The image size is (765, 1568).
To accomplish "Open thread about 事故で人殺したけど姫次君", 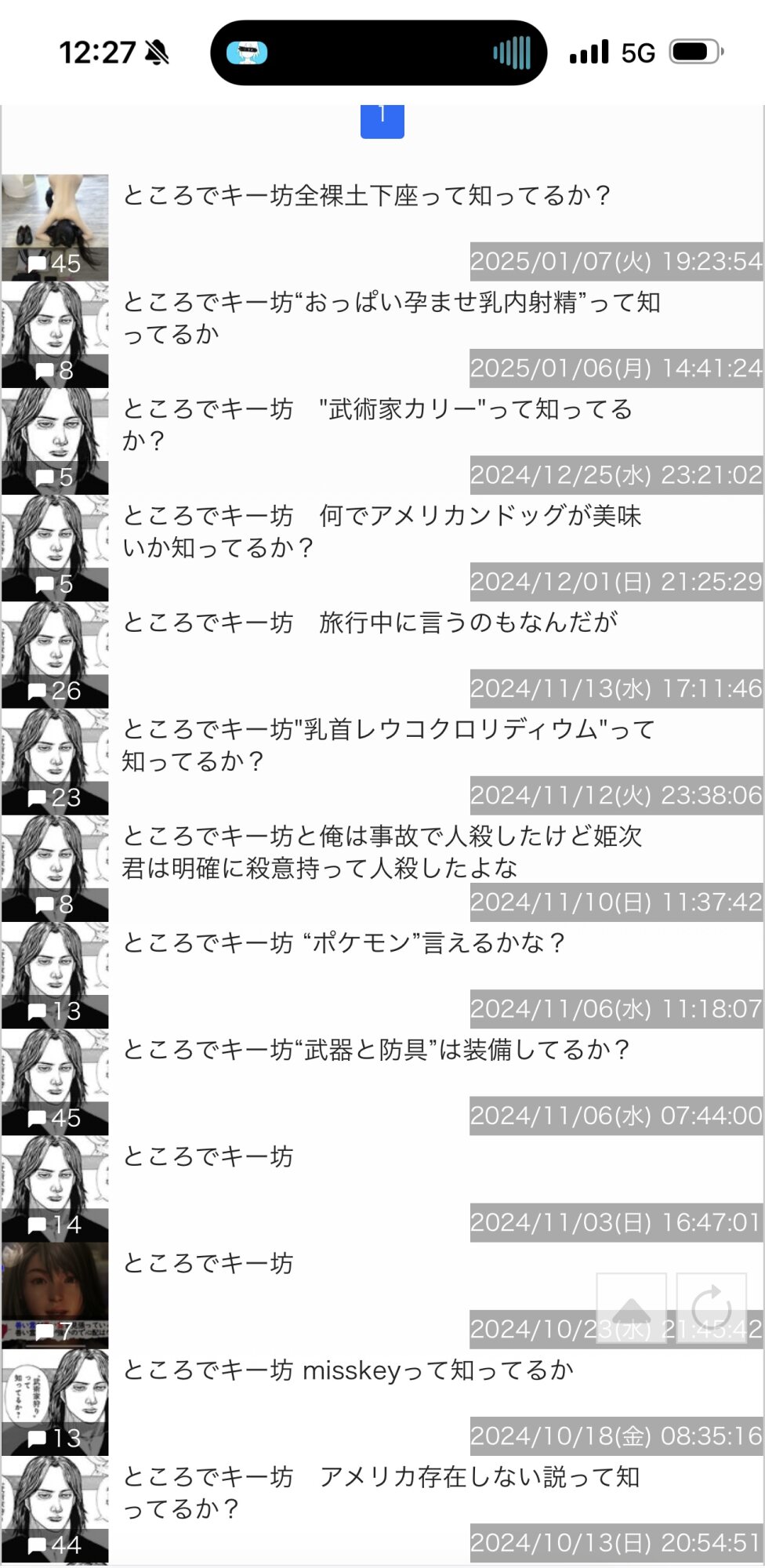I will point(382,851).
